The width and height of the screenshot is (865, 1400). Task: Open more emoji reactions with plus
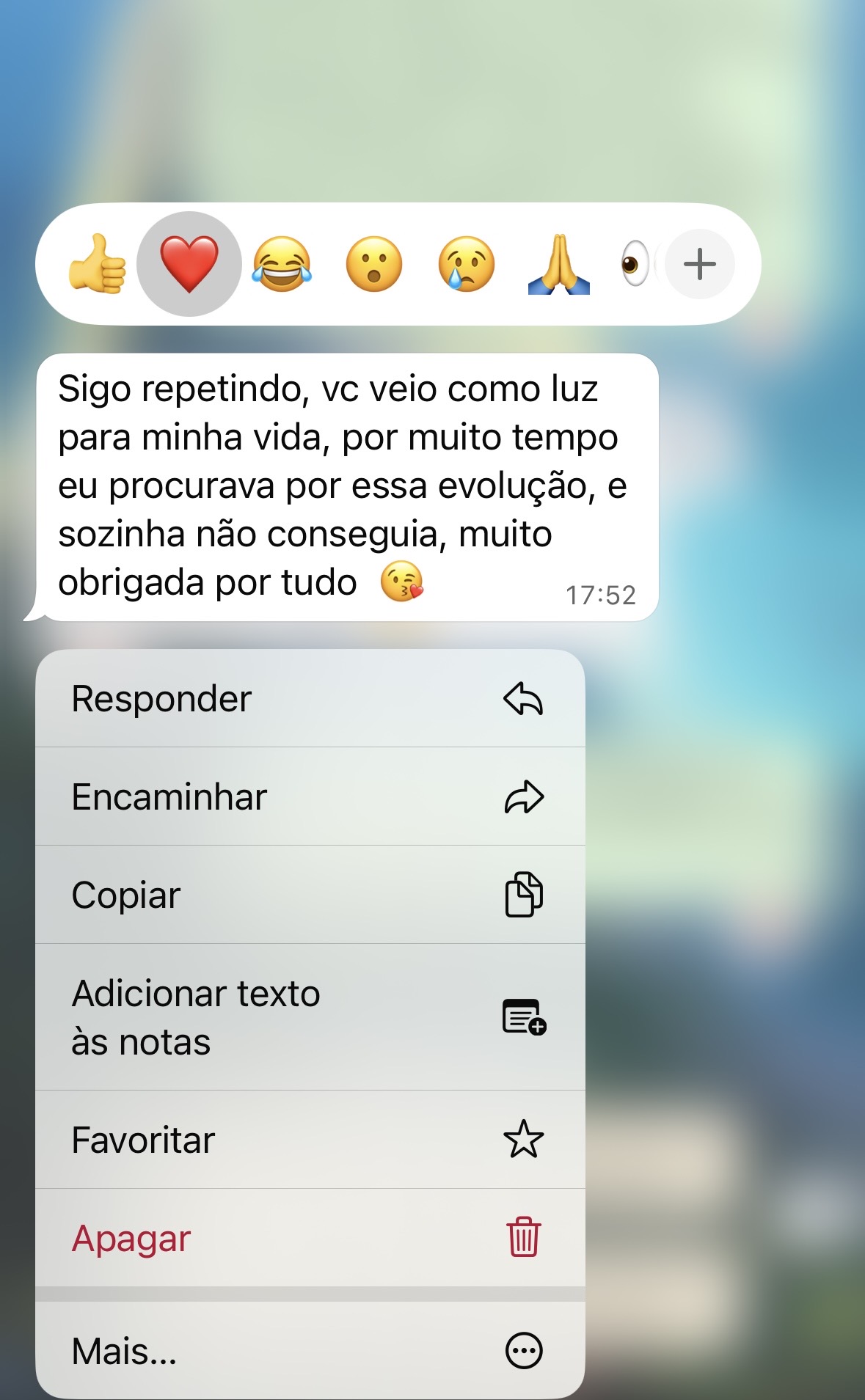pyautogui.click(x=699, y=264)
